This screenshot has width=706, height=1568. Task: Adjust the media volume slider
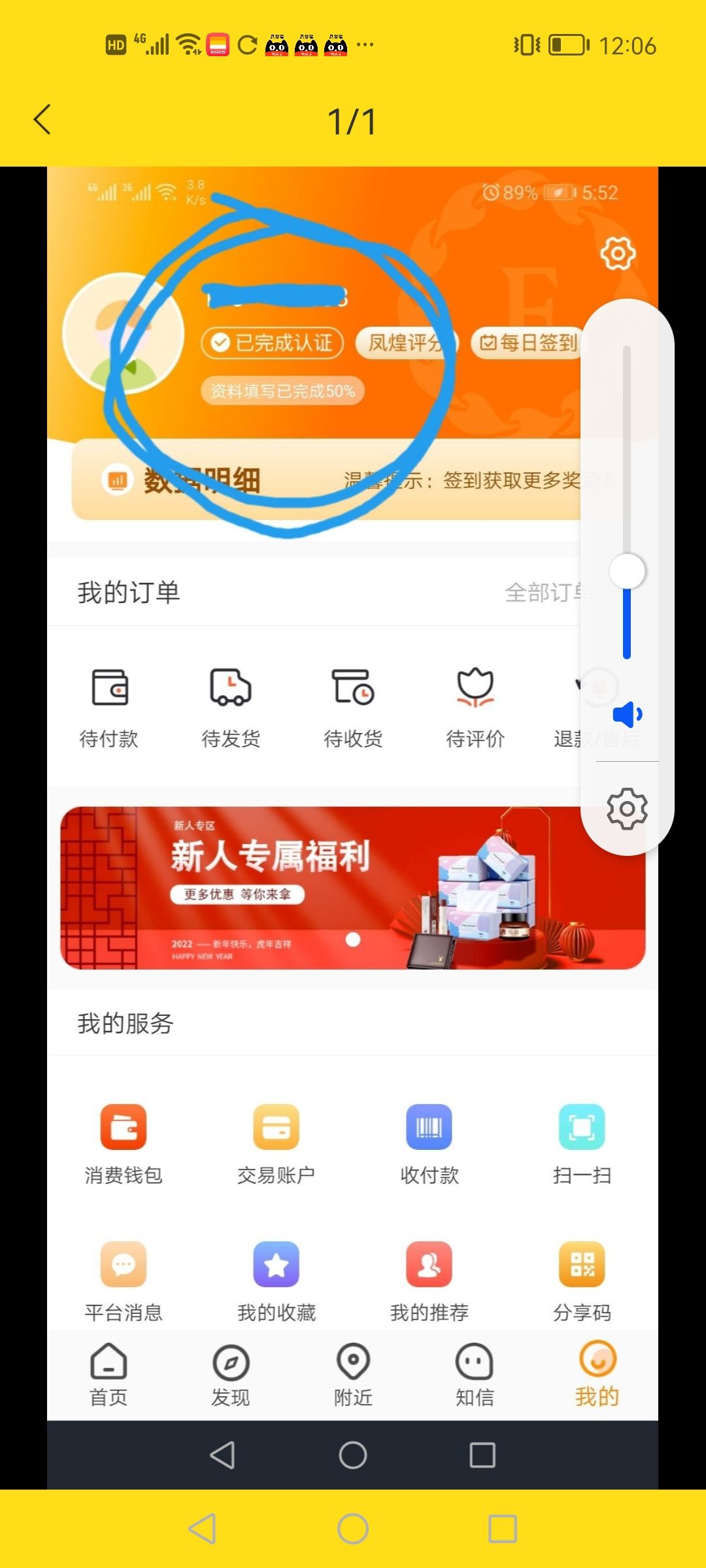pos(627,571)
